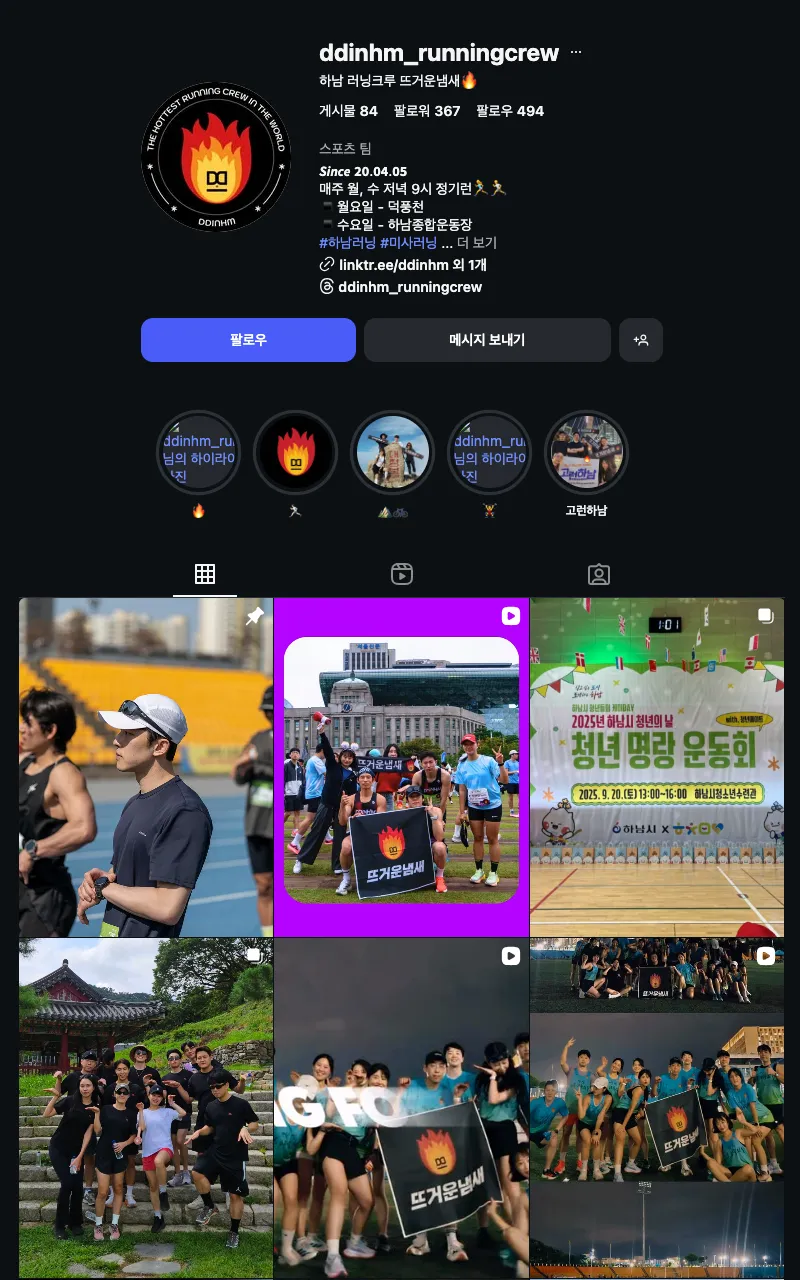Tap 메시지 보내기 to send a message
Viewport: 800px width, 1280px height.
487,340
